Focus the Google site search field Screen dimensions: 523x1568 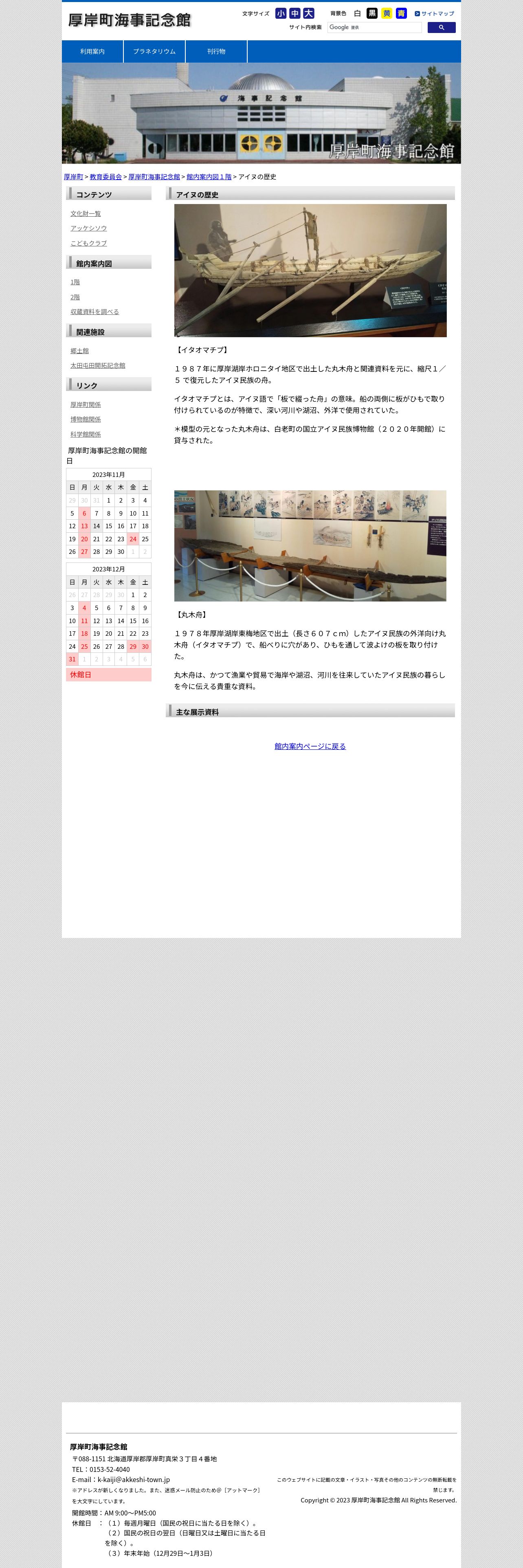pos(374,27)
